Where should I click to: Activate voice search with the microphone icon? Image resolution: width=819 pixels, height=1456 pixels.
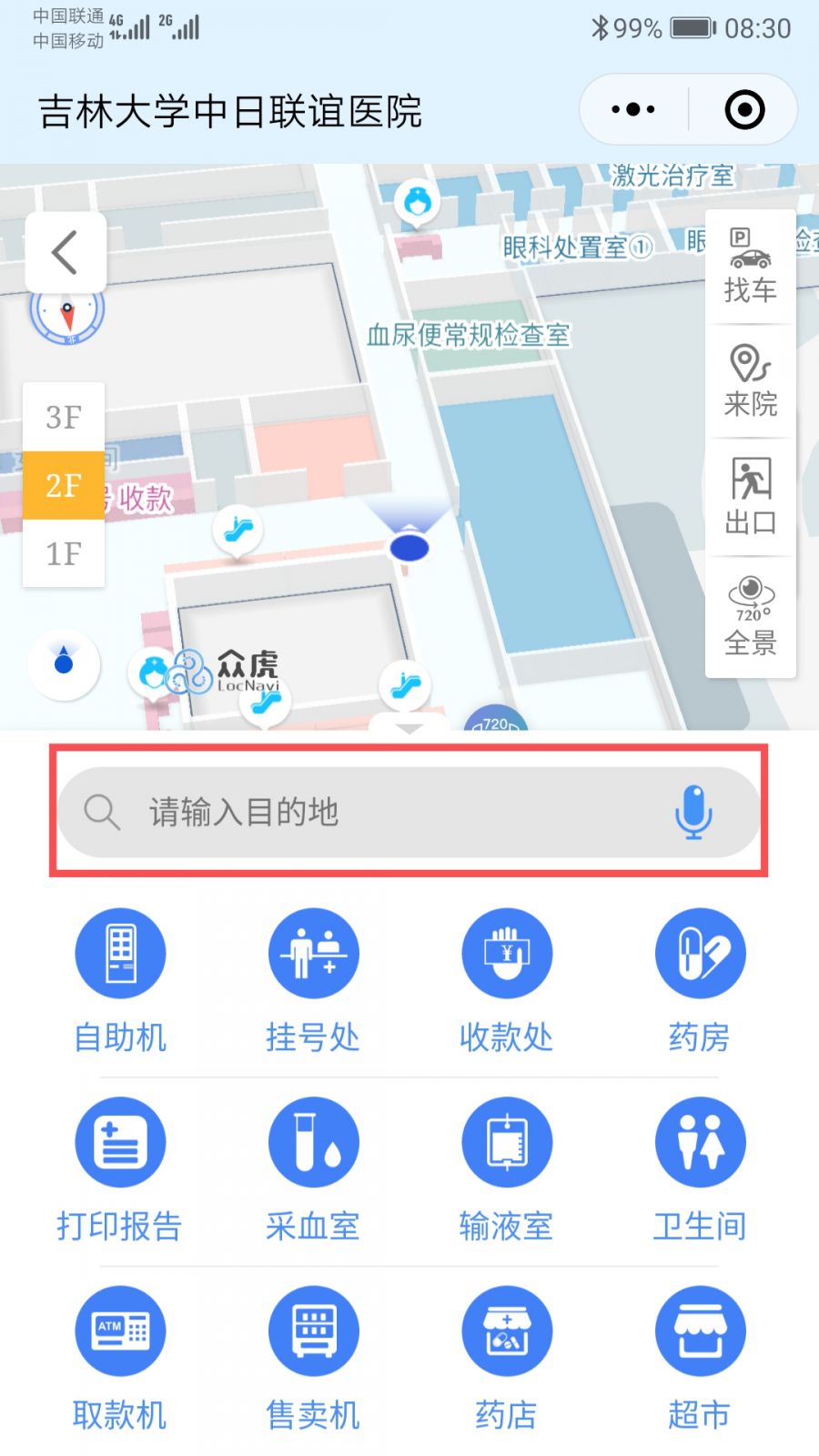point(695,811)
